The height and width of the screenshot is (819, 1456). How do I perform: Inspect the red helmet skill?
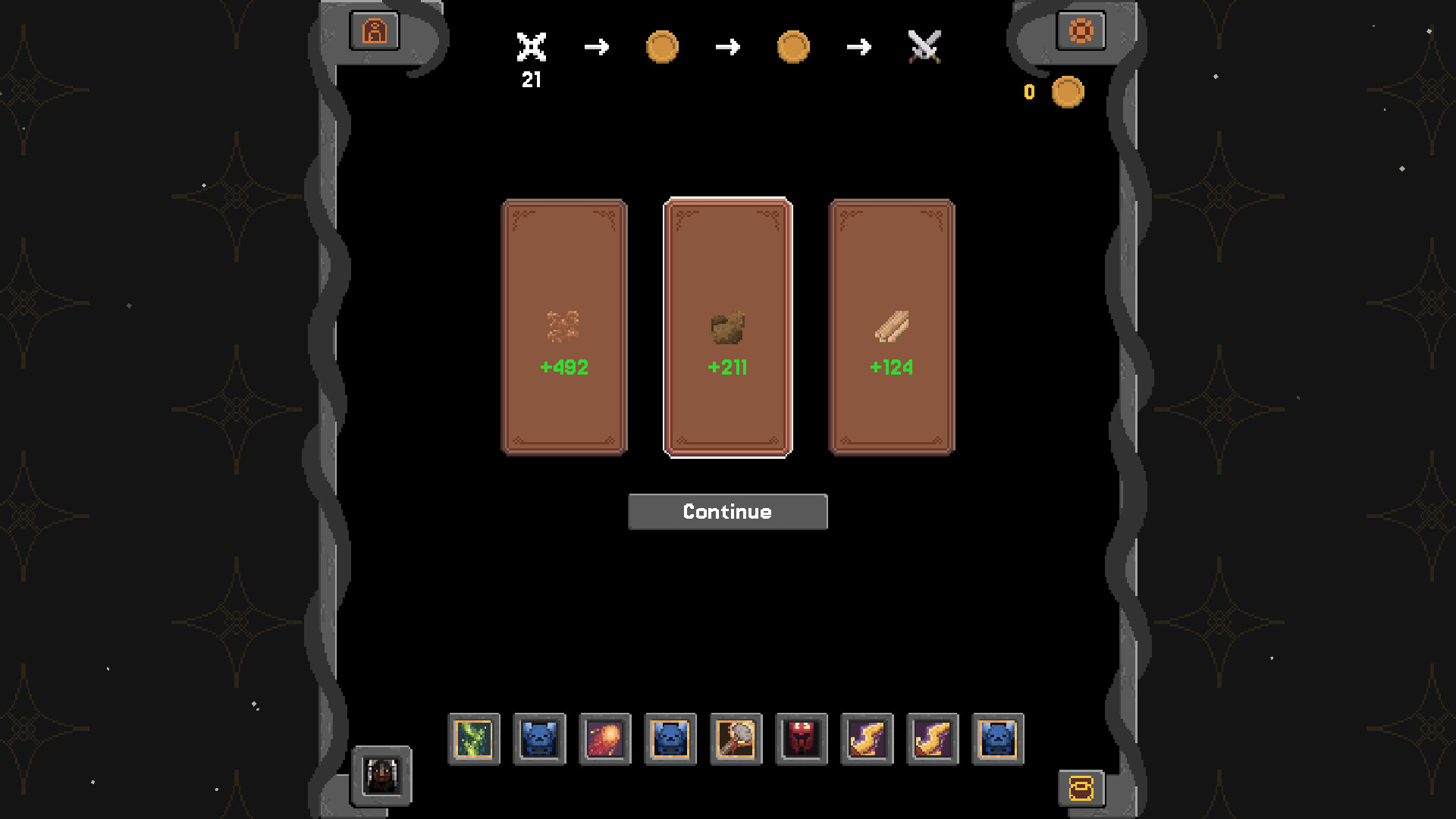coord(802,739)
